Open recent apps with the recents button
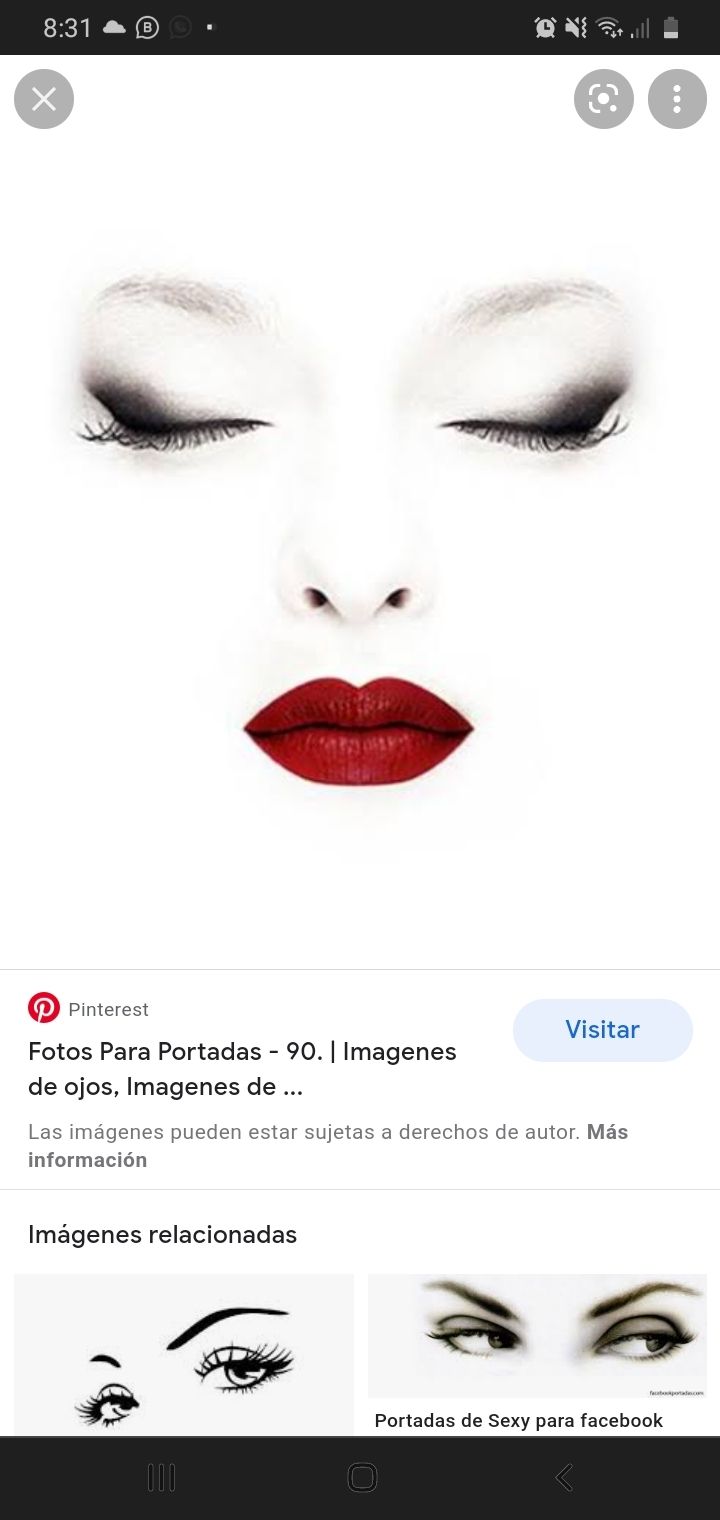 coord(160,1477)
